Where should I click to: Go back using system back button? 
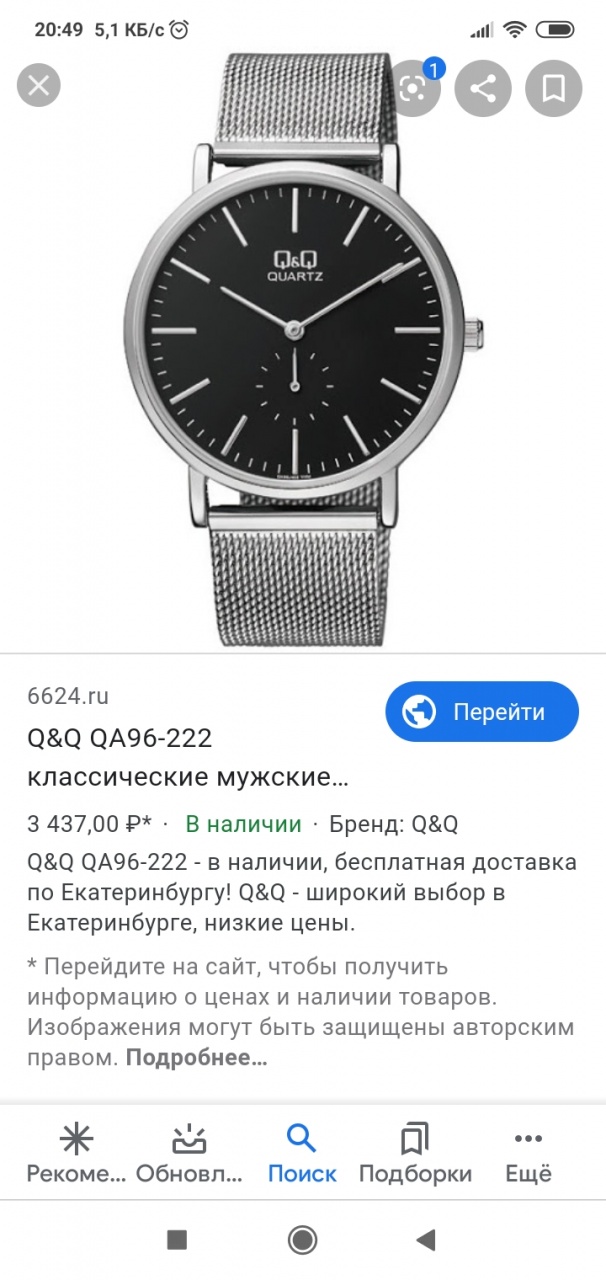(426, 1241)
